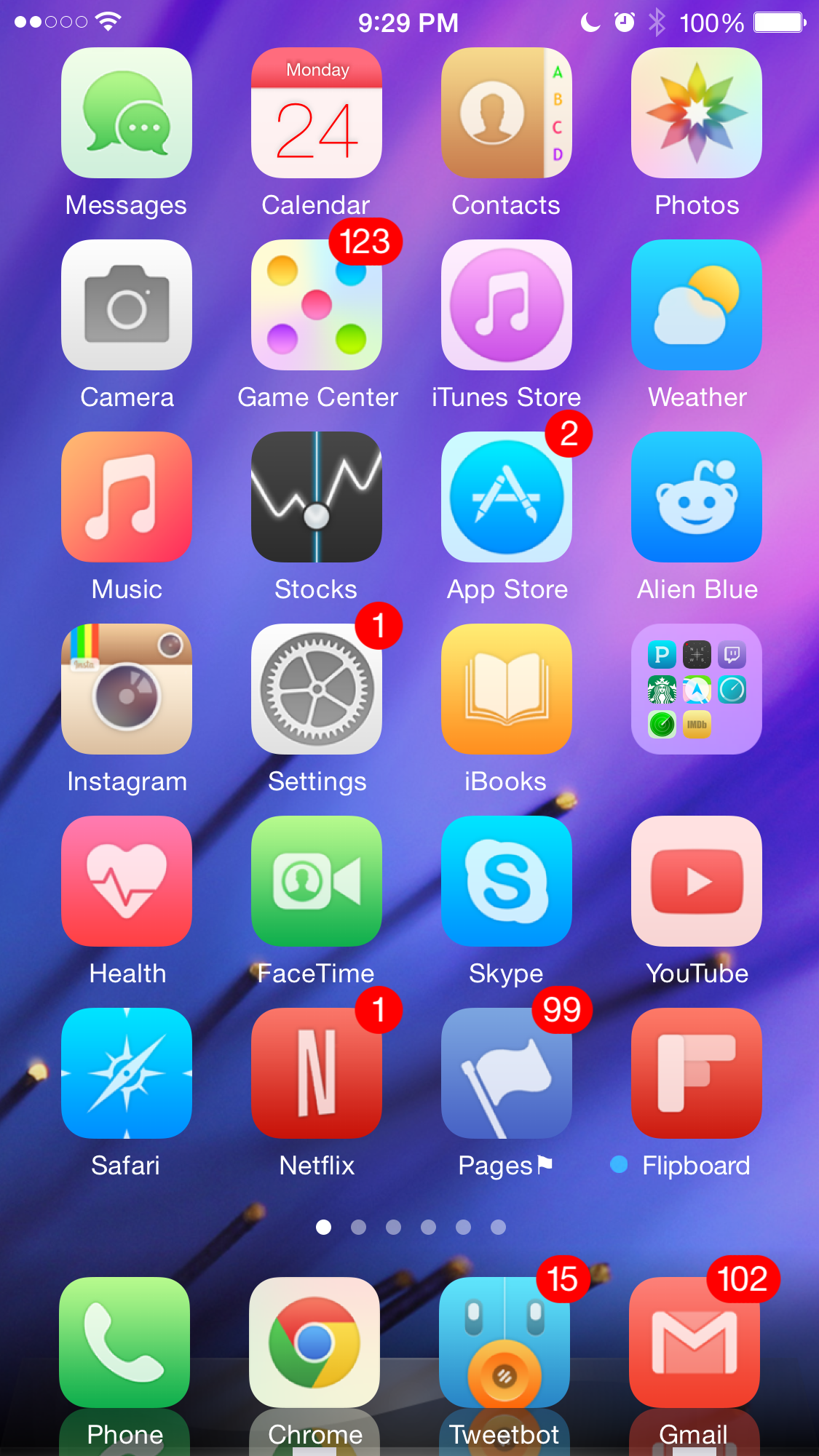Launch Alien Blue
Screen dimensions: 819x1456
pyautogui.click(x=697, y=497)
